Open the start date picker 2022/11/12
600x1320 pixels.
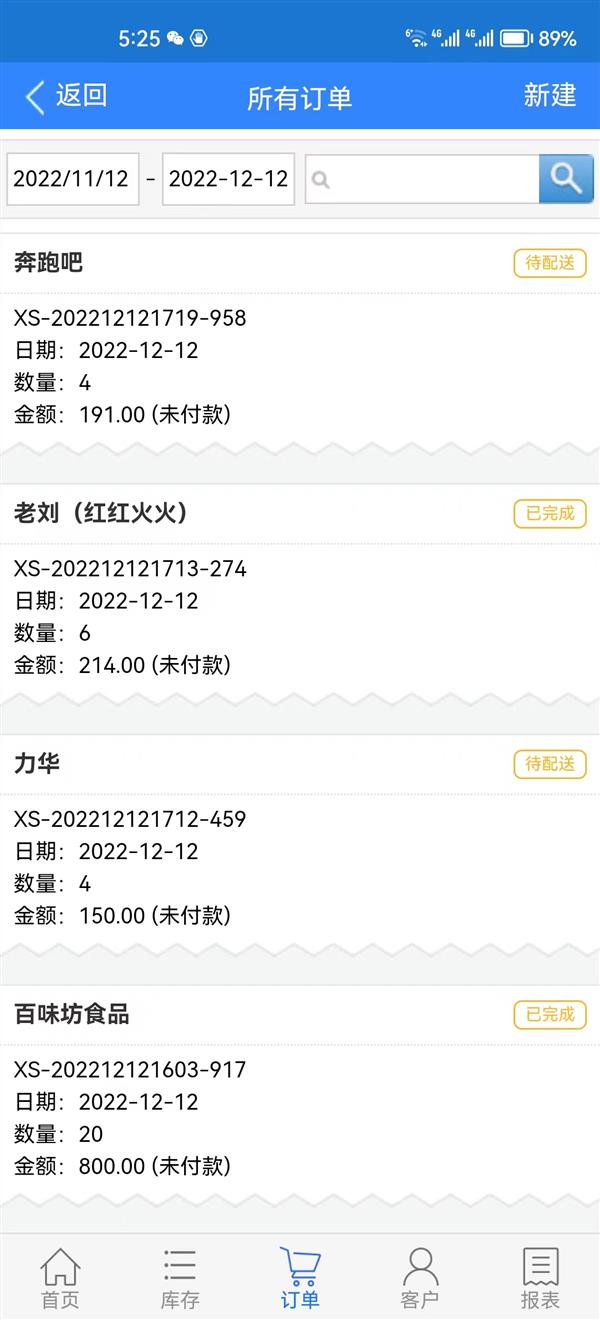click(x=73, y=179)
